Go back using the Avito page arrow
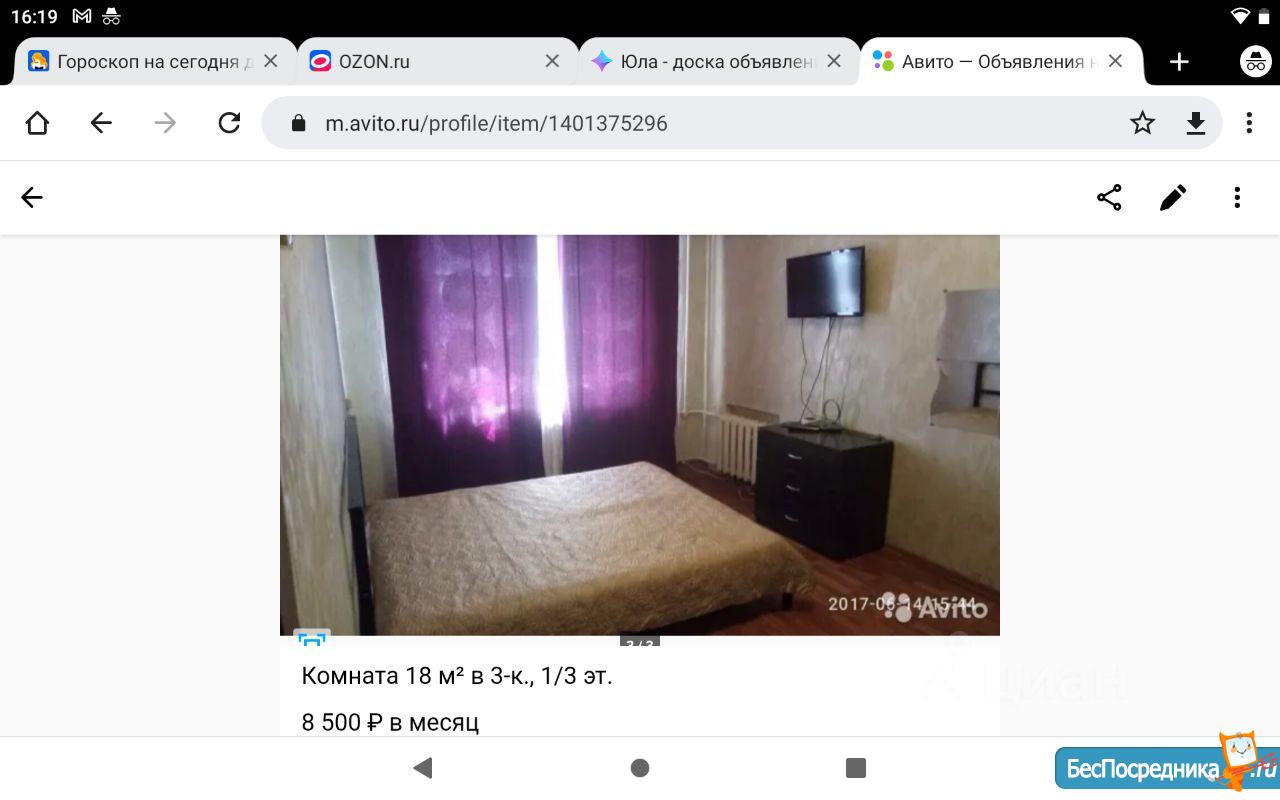Image resolution: width=1280 pixels, height=800 pixels. (32, 197)
